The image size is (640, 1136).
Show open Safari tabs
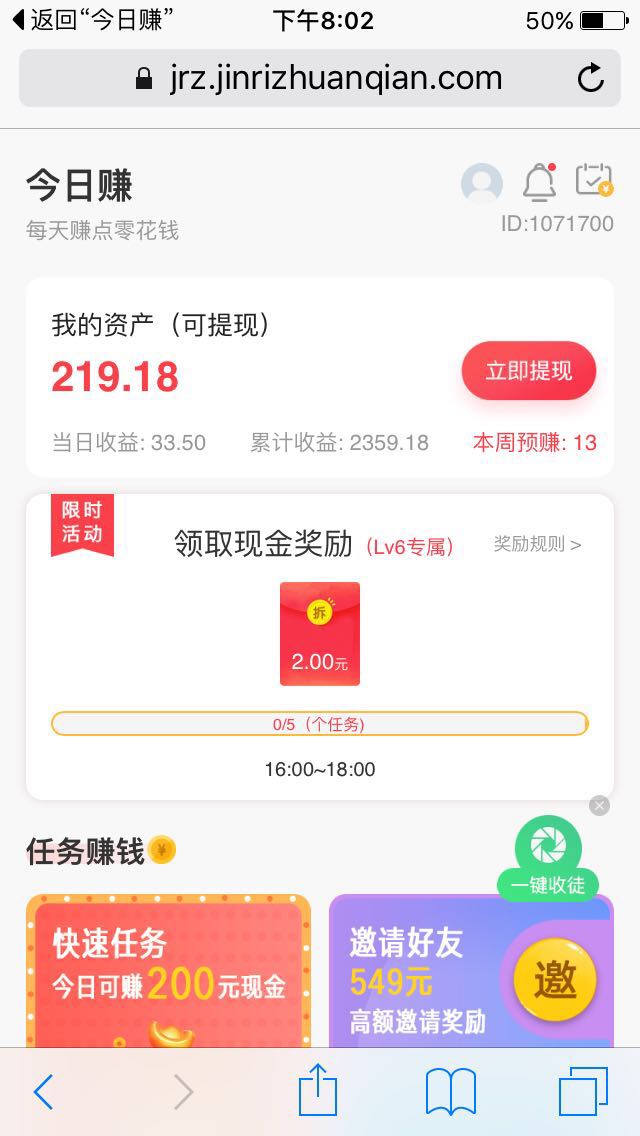[583, 1091]
